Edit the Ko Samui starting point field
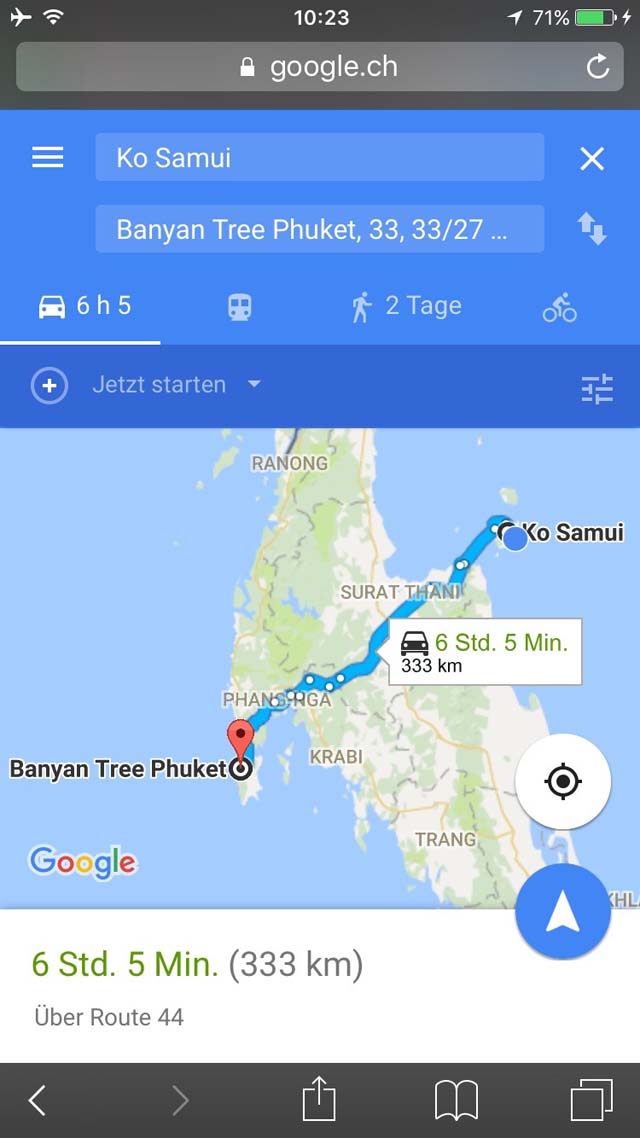The image size is (640, 1138). pos(319,157)
